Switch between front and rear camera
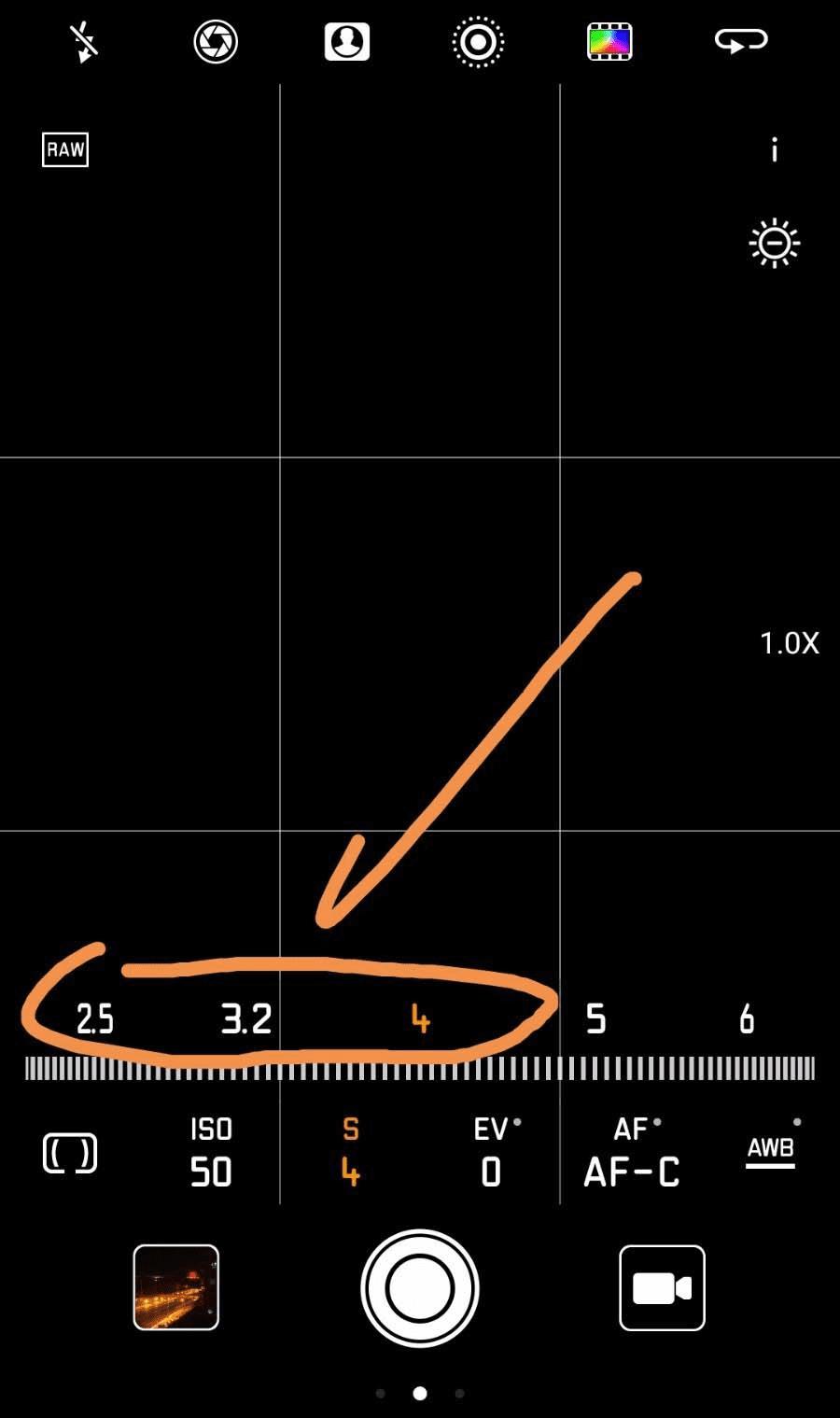Image resolution: width=840 pixels, height=1418 pixels. [741, 42]
